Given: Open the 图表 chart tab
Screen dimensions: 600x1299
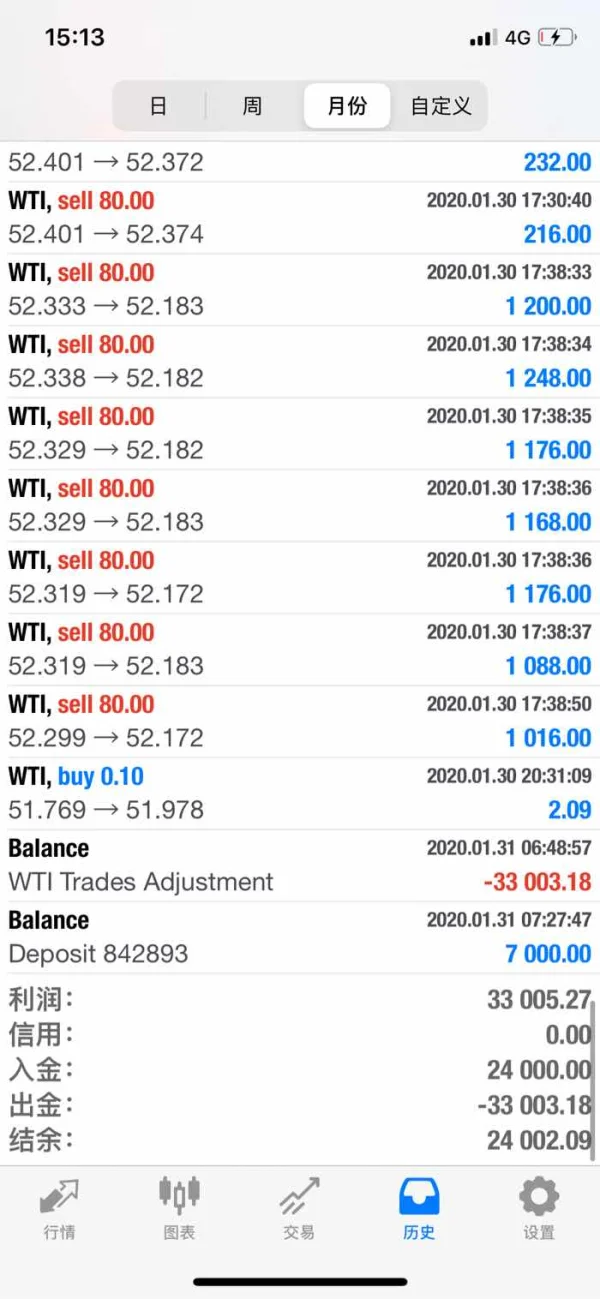Looking at the screenshot, I should coord(179,1208).
